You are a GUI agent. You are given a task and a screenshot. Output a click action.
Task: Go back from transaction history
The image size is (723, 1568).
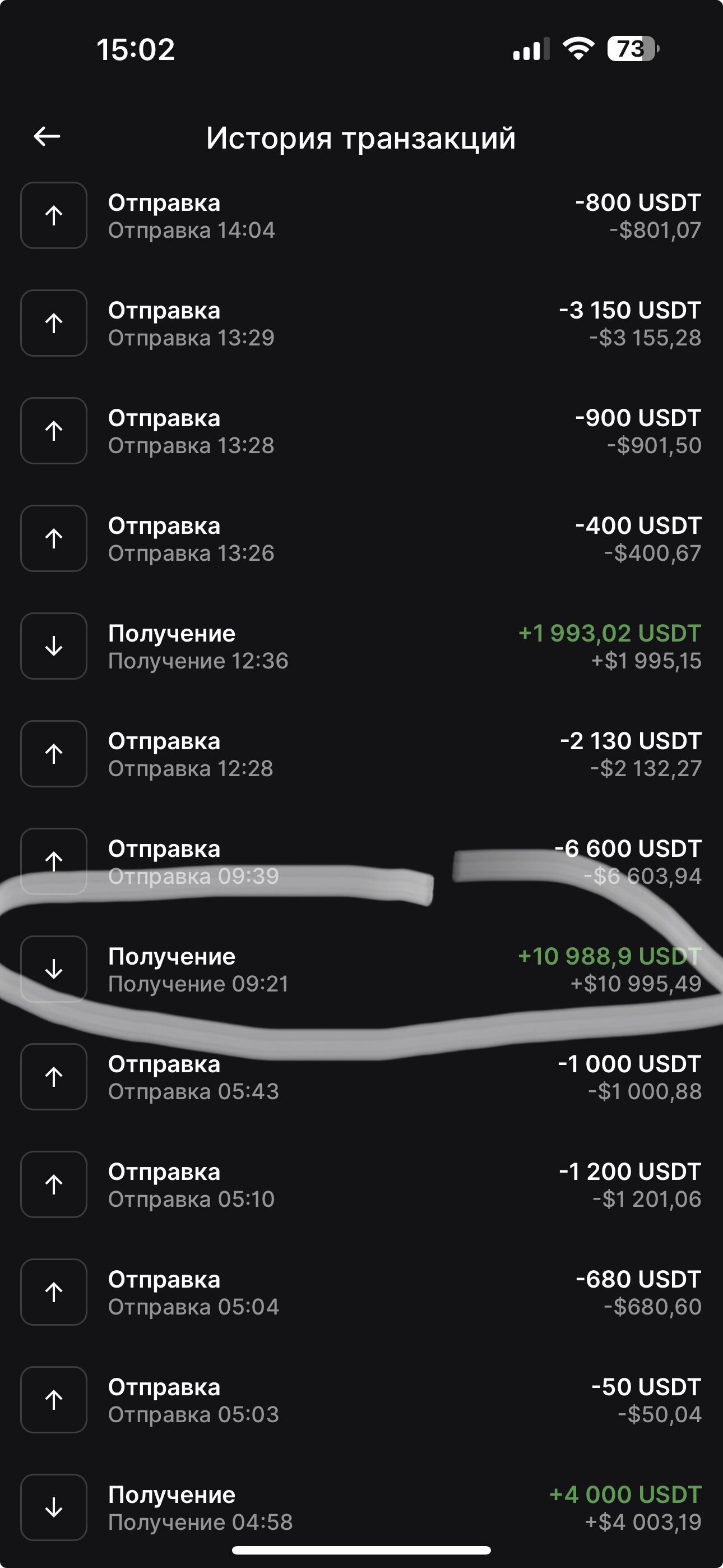click(47, 136)
